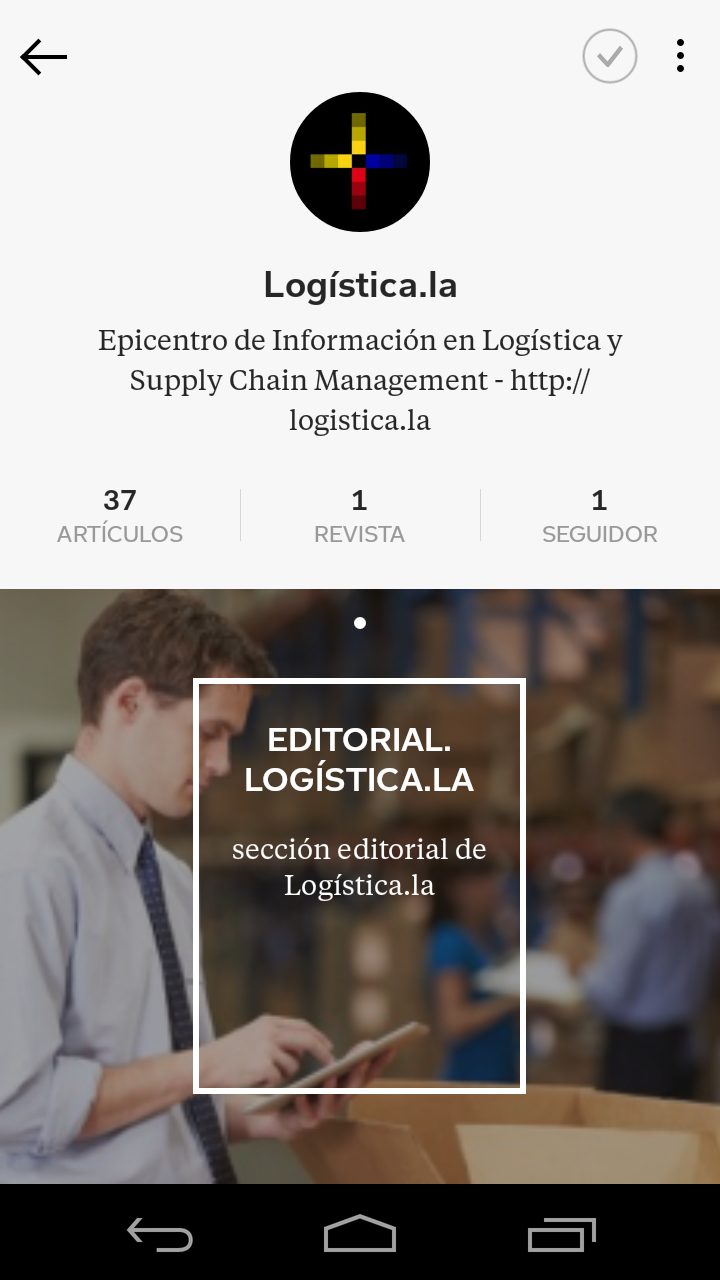Viewport: 720px width, 1280px height.
Task: See the 1 Seguidor list
Action: [x=599, y=516]
